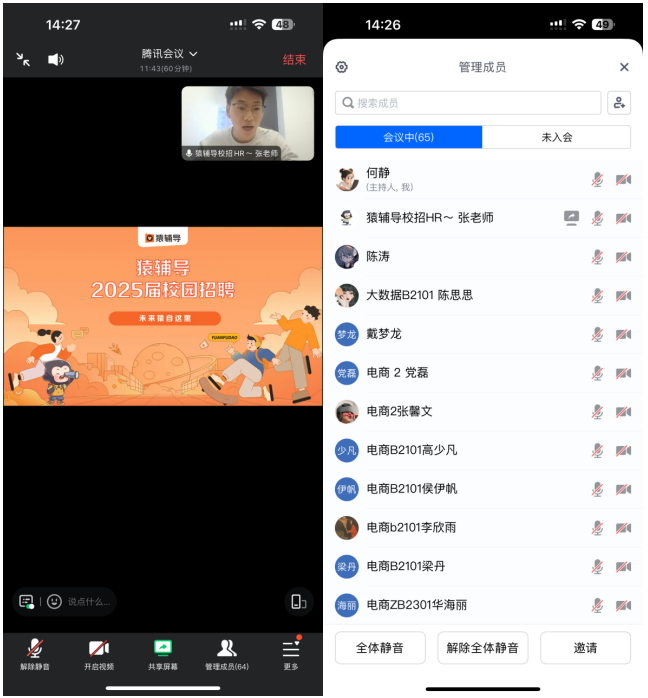Switch to the 未入会 tab
The image size is (648, 698).
click(x=556, y=137)
